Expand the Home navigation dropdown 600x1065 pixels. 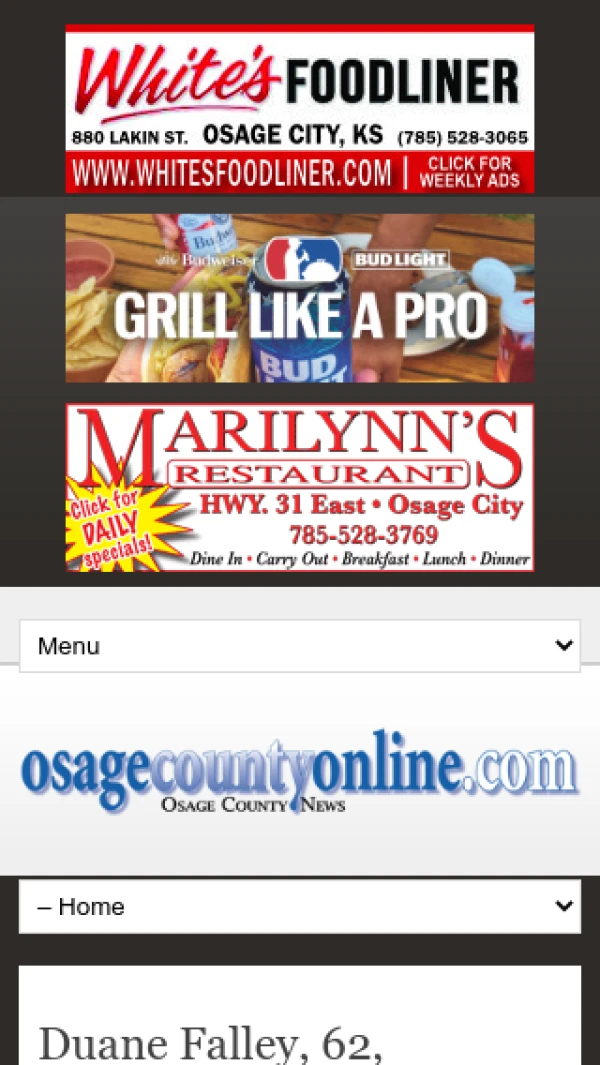click(299, 907)
